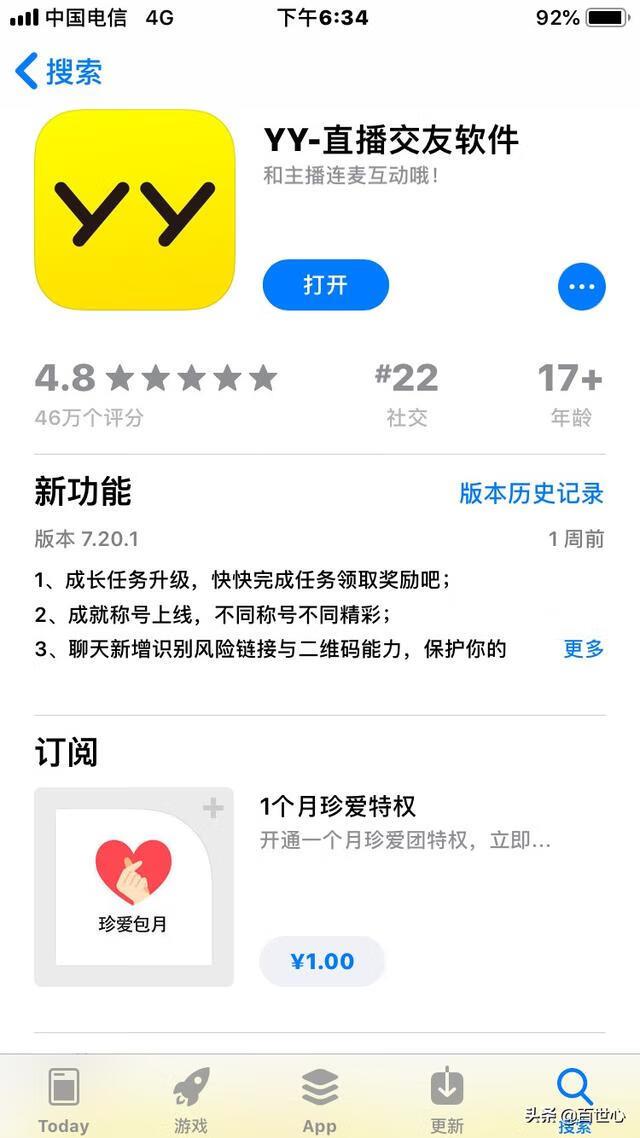Screen dimensions: 640x1138
Task: Switch to the App tab
Action: pos(320,1098)
